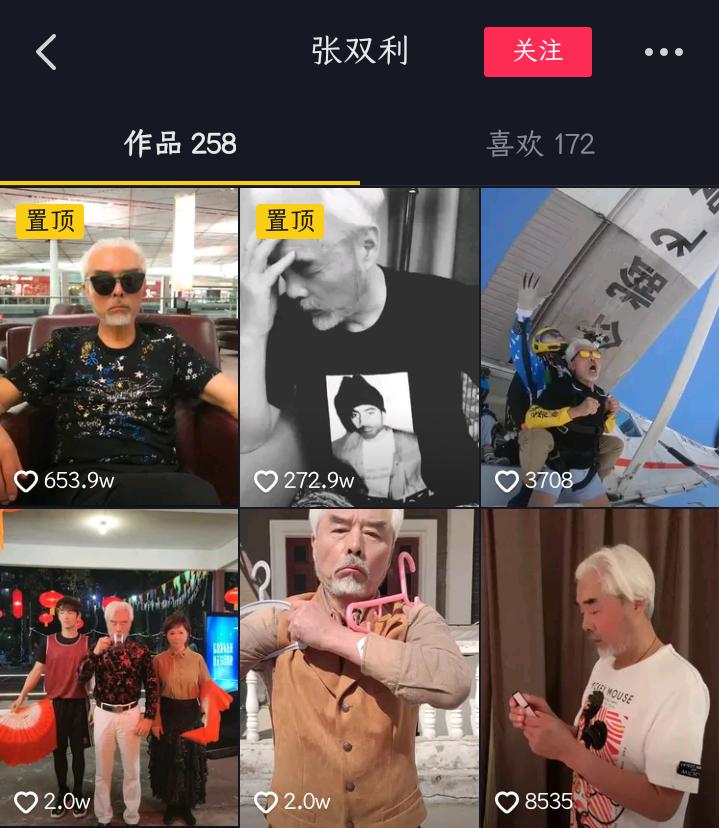This screenshot has width=719, height=828.
Task: Switch to the 喜欢 172 tab
Action: point(540,144)
